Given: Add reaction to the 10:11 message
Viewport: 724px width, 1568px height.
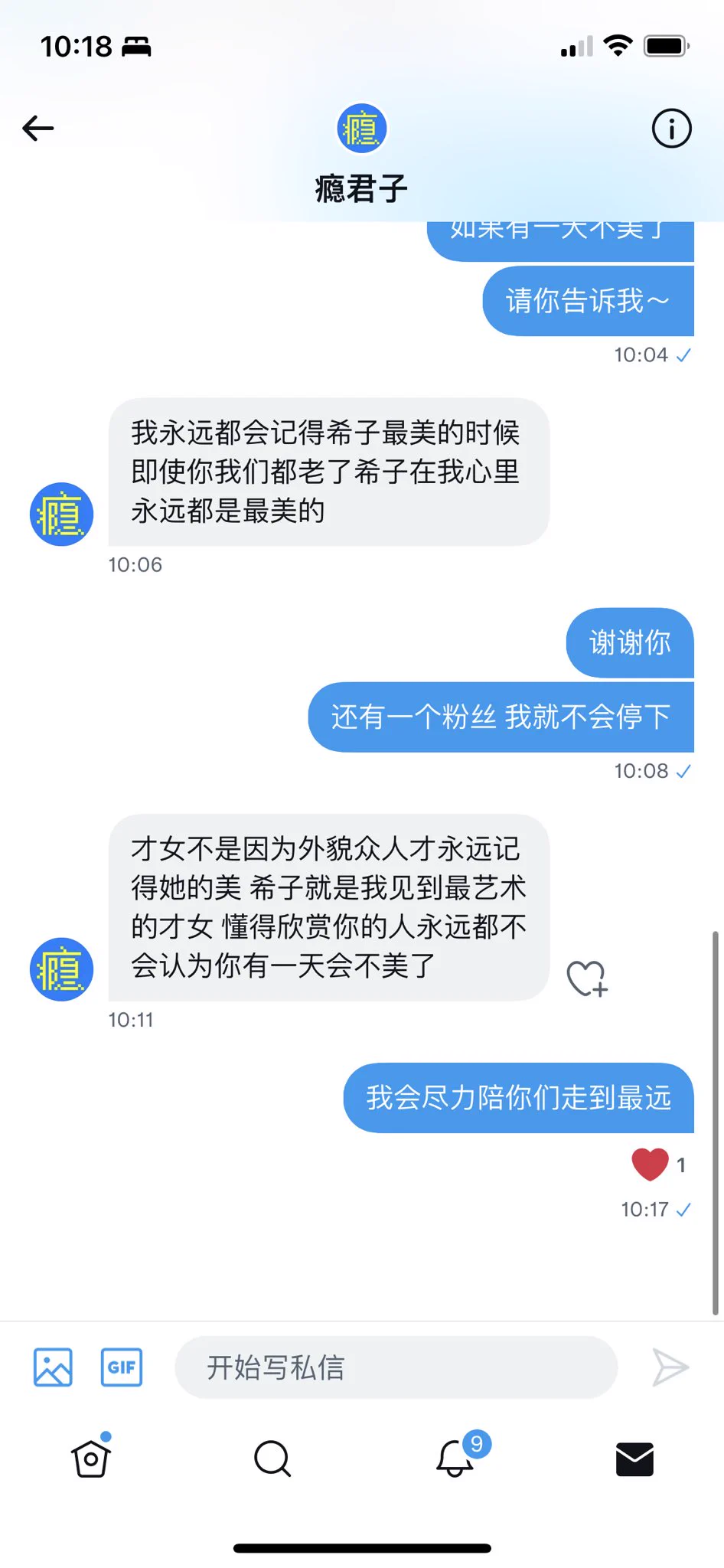Looking at the screenshot, I should pyautogui.click(x=586, y=978).
